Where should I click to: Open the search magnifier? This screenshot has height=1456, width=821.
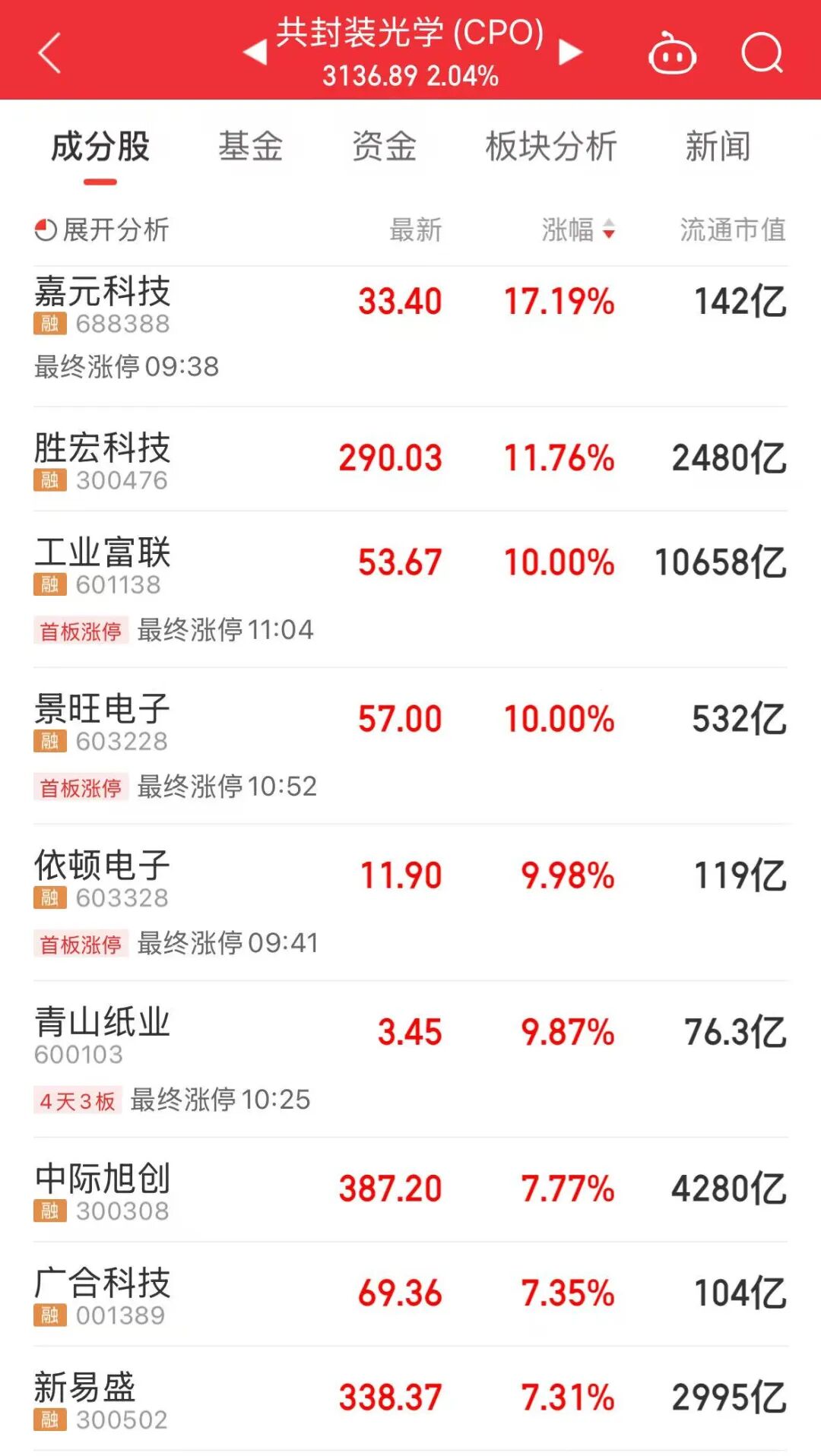[762, 53]
